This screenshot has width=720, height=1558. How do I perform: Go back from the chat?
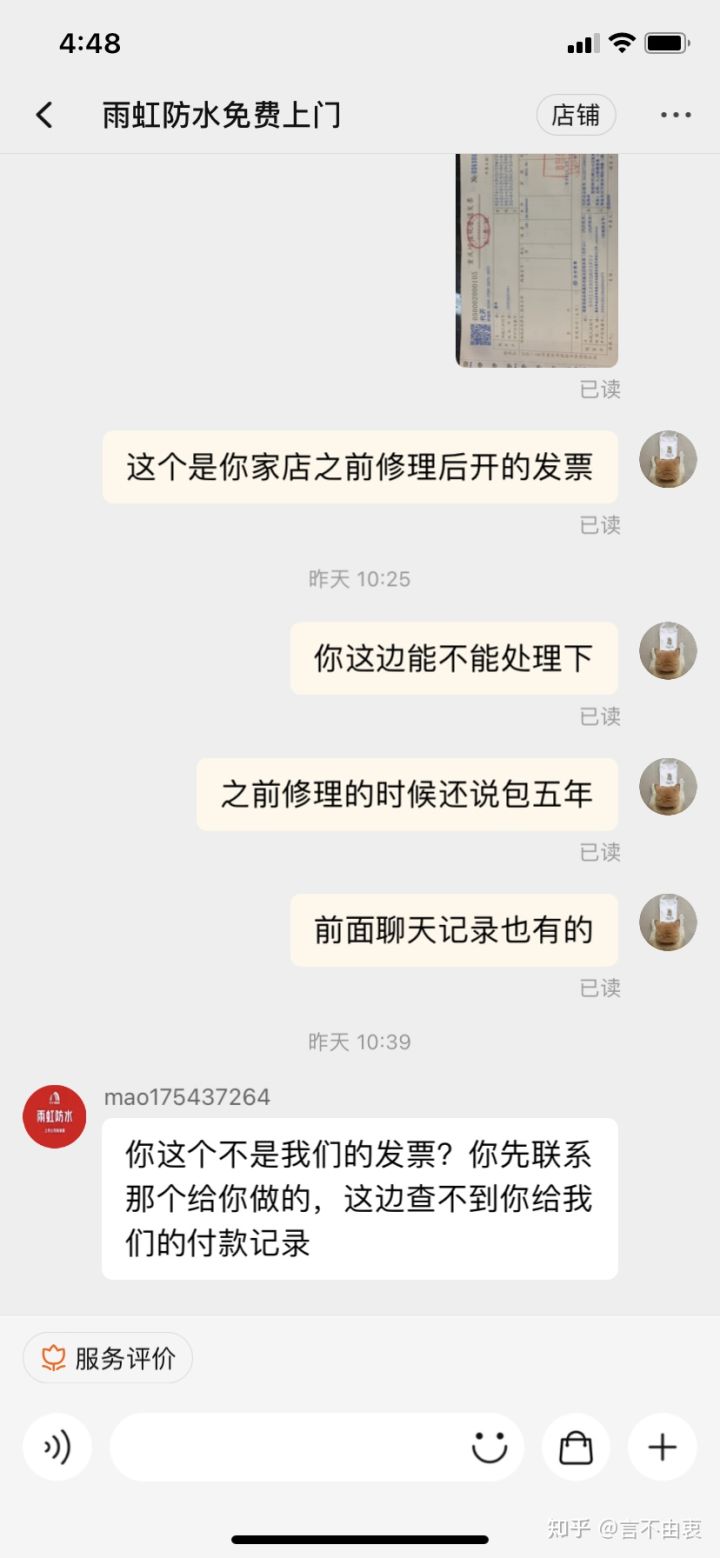44,115
